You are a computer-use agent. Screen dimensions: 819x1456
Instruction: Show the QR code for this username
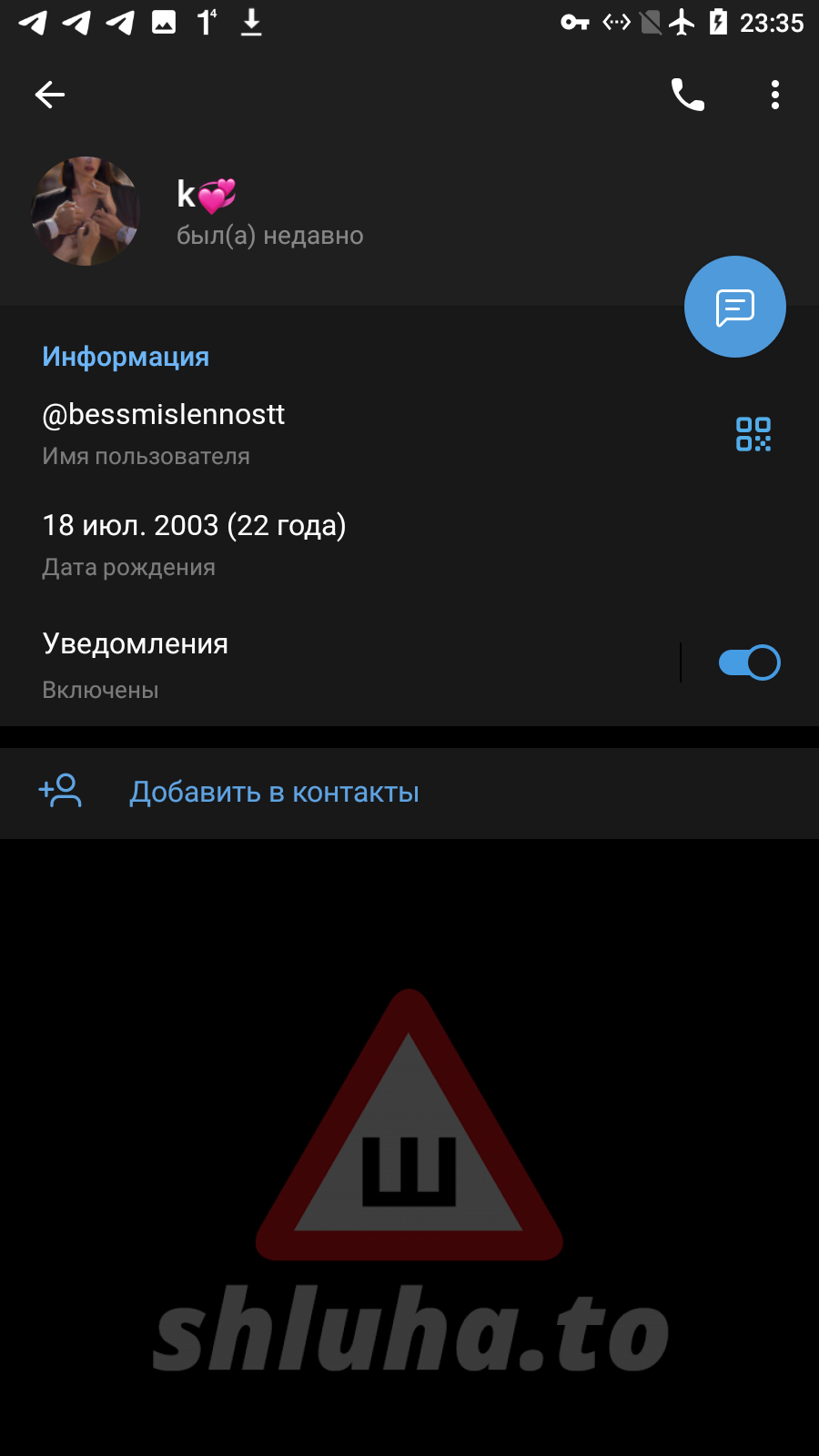pos(753,434)
